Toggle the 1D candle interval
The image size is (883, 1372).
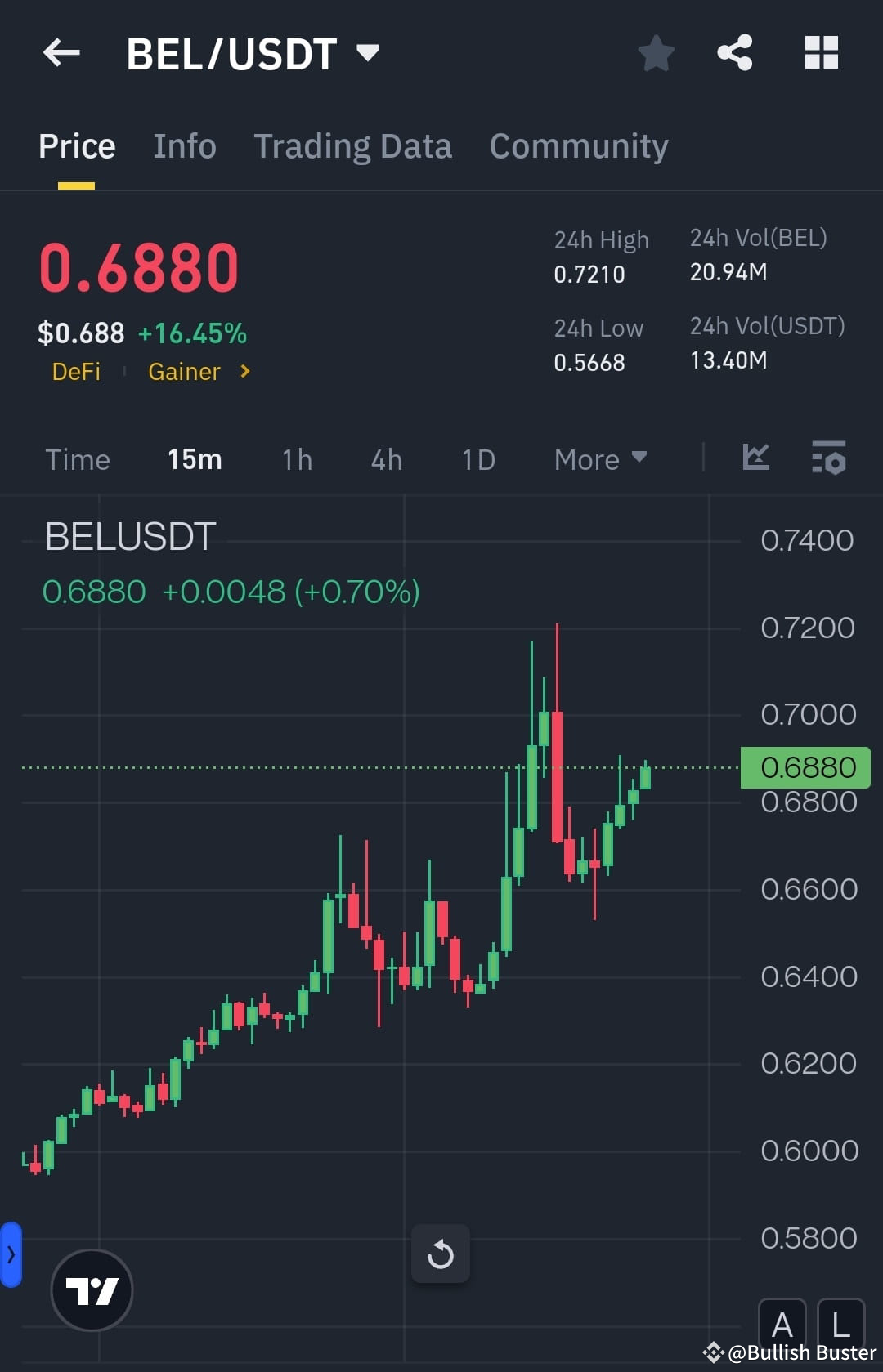click(x=477, y=459)
